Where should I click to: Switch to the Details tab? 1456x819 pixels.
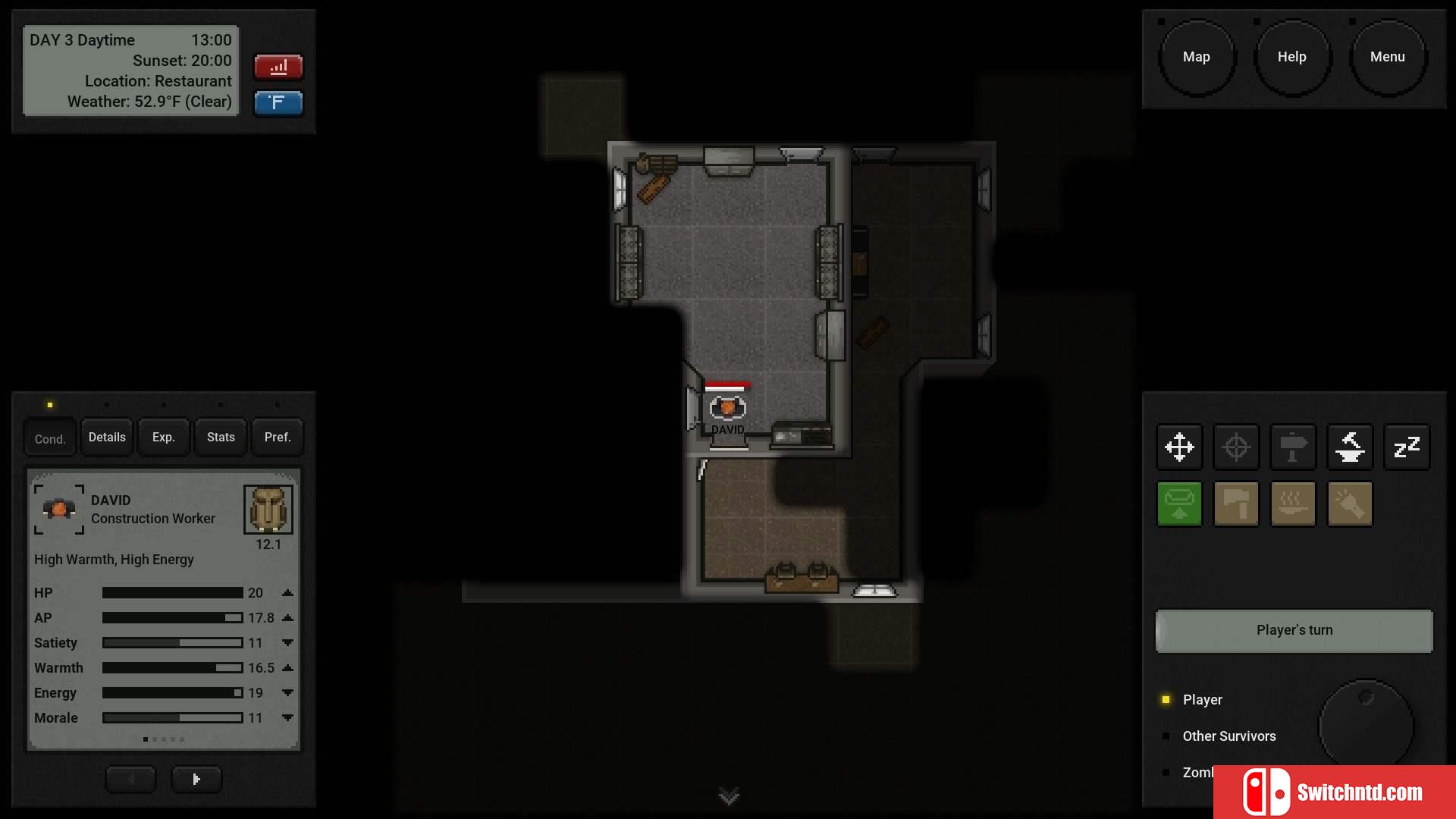pyautogui.click(x=107, y=438)
